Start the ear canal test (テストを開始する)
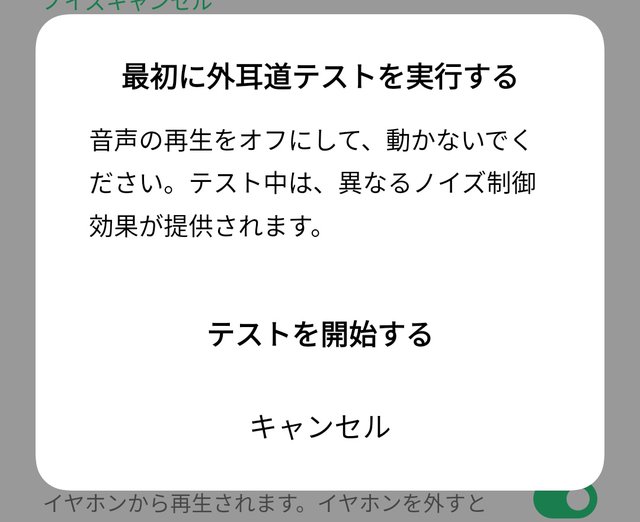The width and height of the screenshot is (640, 522). point(320,334)
